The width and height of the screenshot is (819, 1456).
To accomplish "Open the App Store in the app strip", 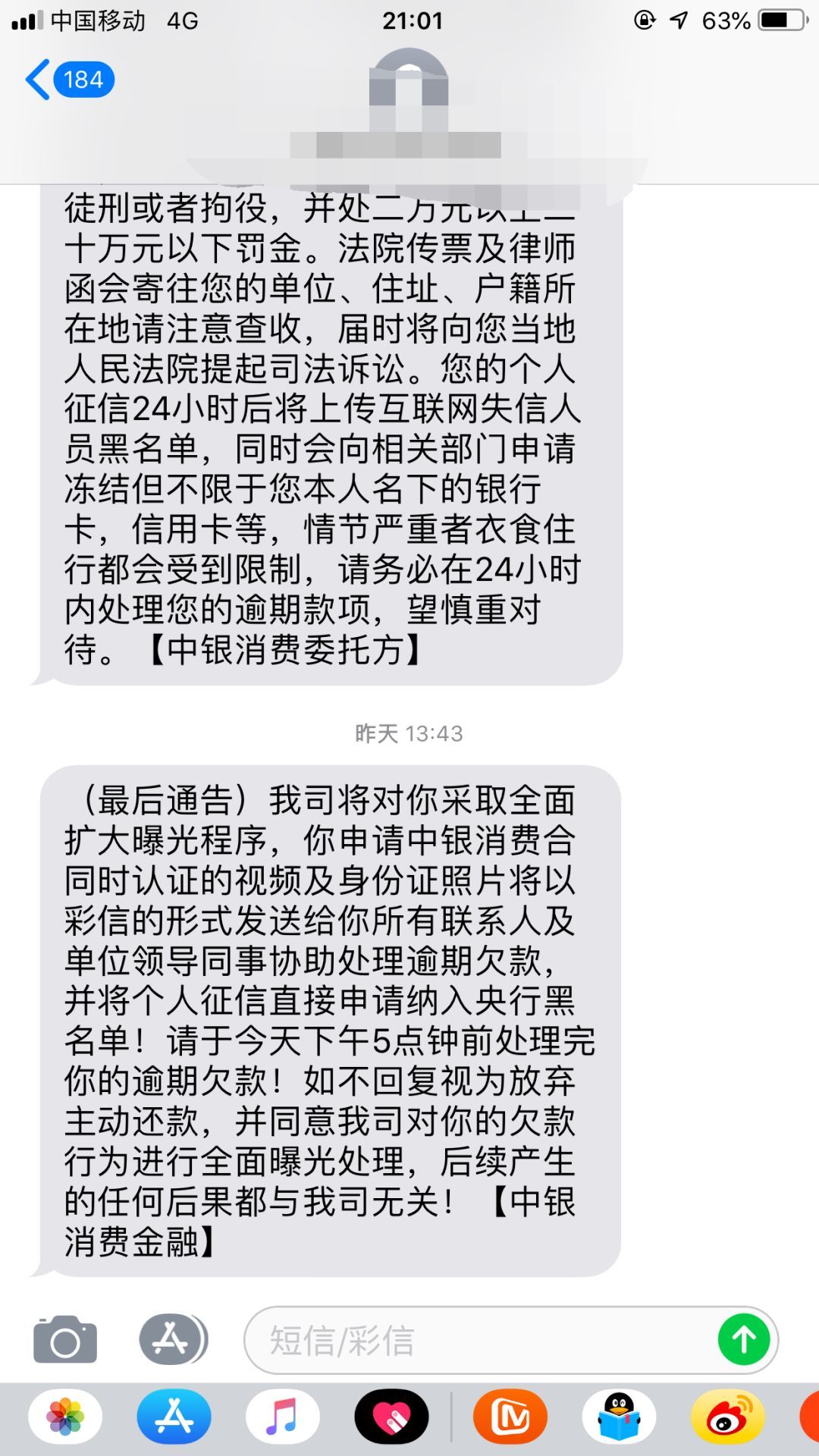I will tap(174, 1417).
